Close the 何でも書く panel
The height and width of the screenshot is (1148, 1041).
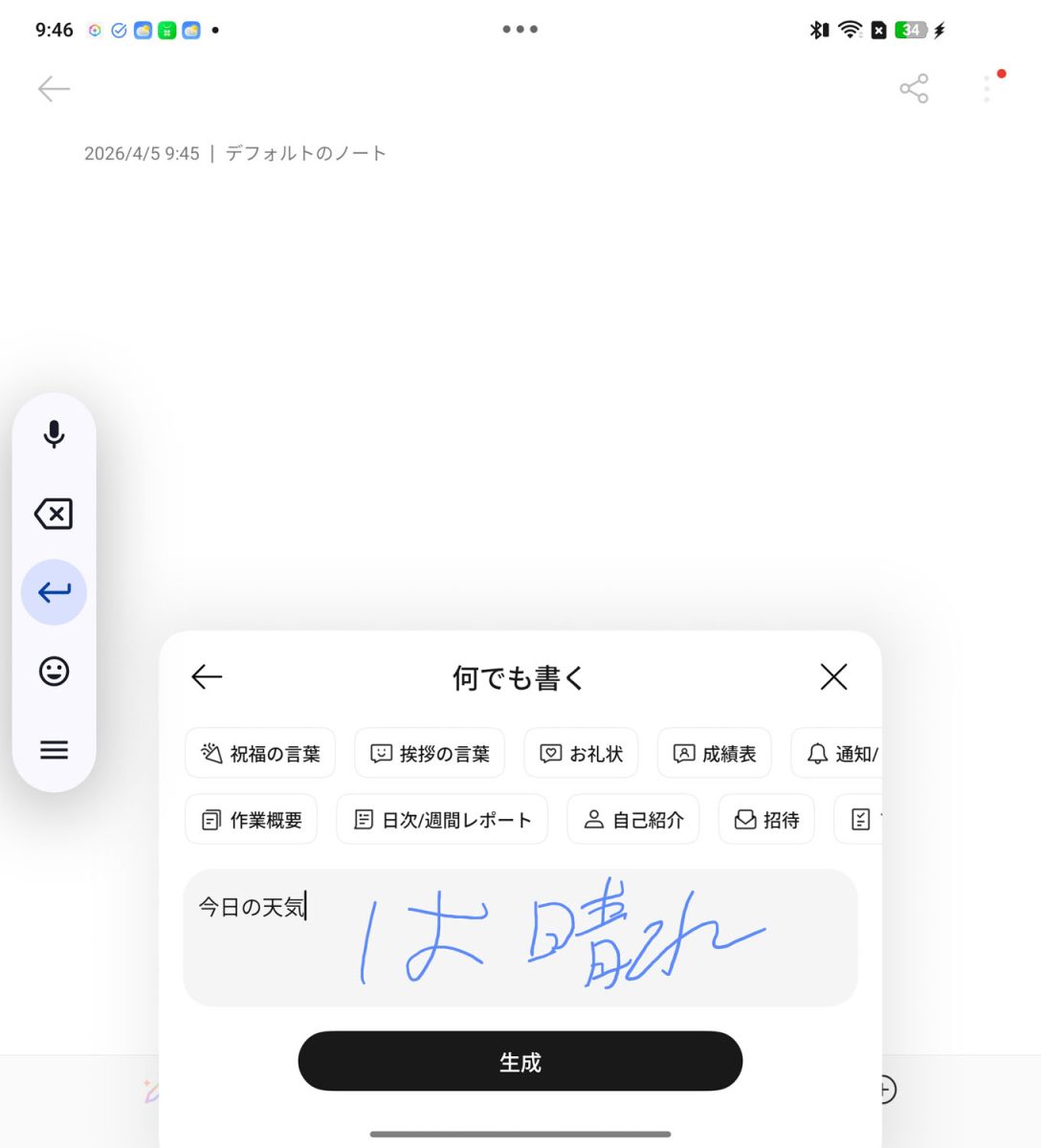point(833,677)
